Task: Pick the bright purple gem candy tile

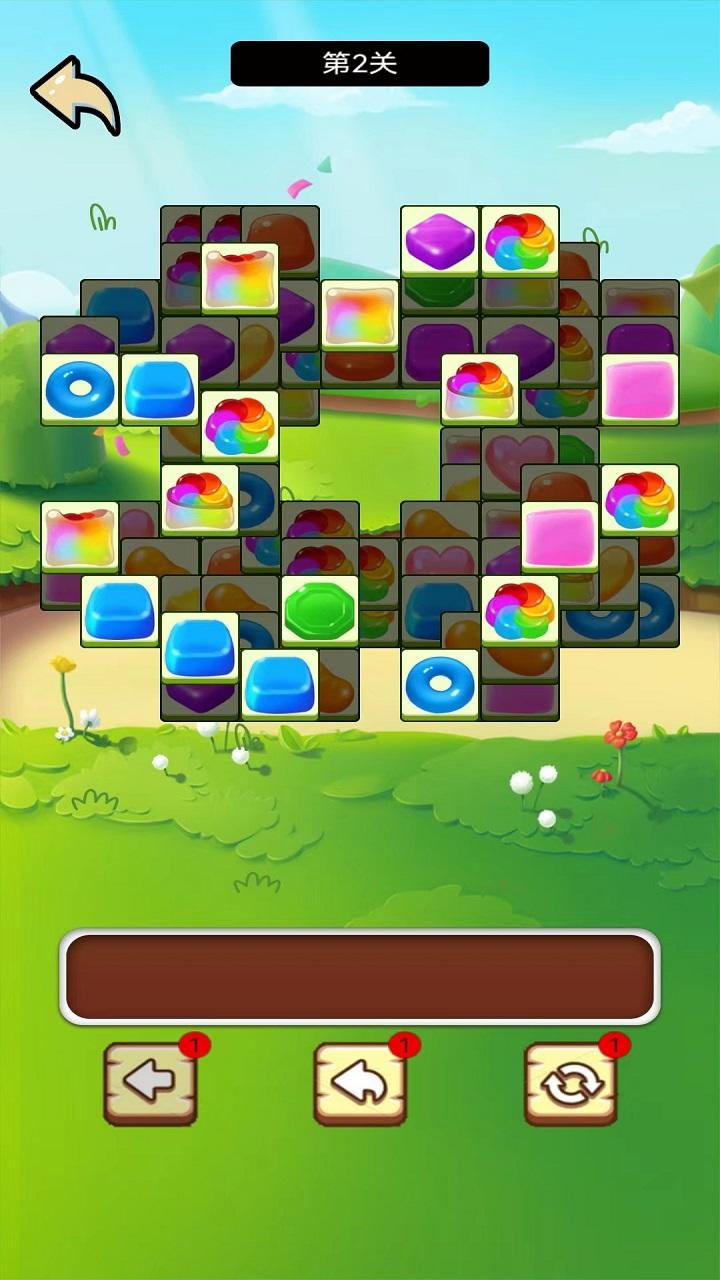Action: point(440,241)
